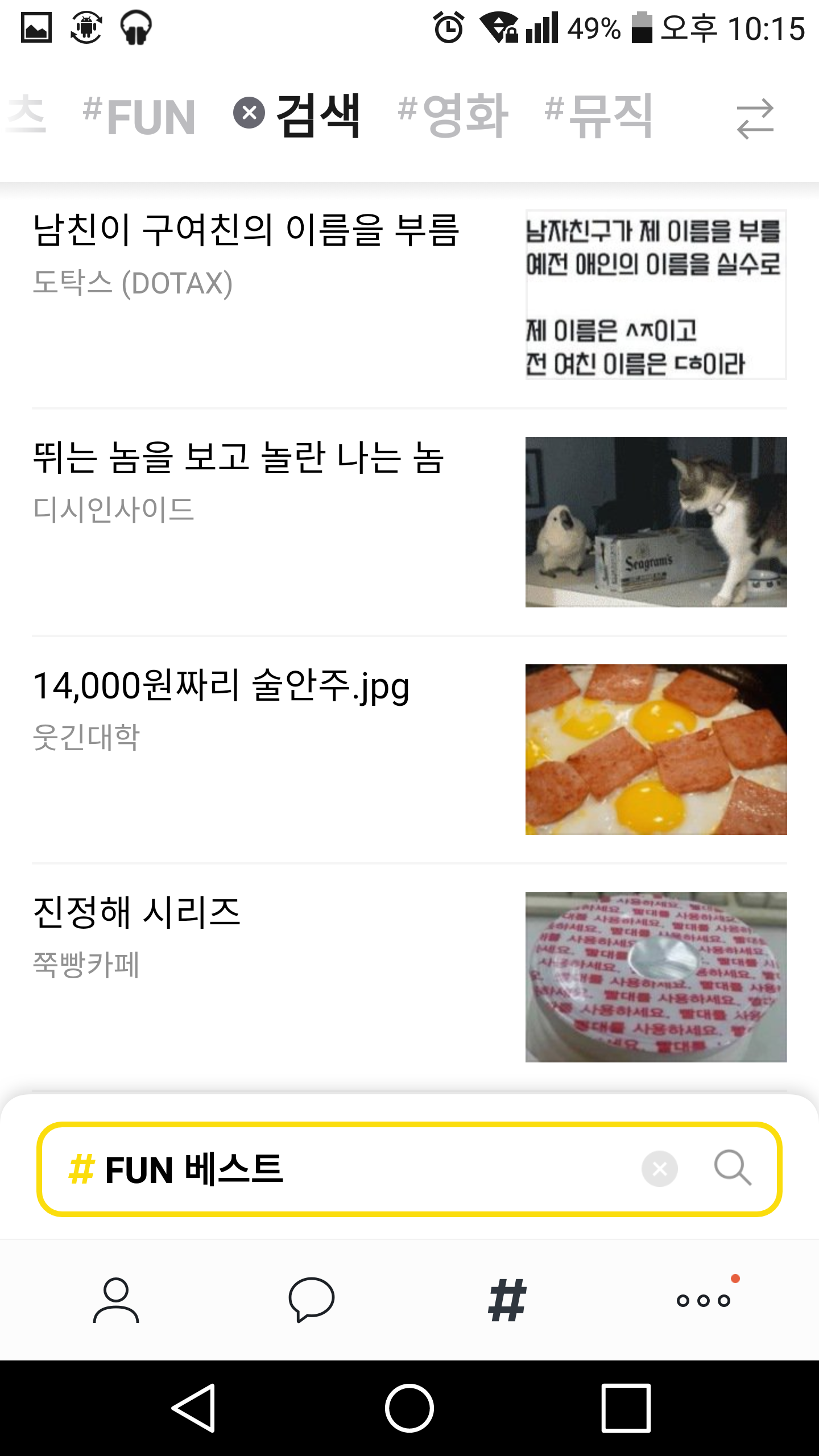Open the tab reorder arrows icon
This screenshot has width=819, height=1456.
point(755,119)
